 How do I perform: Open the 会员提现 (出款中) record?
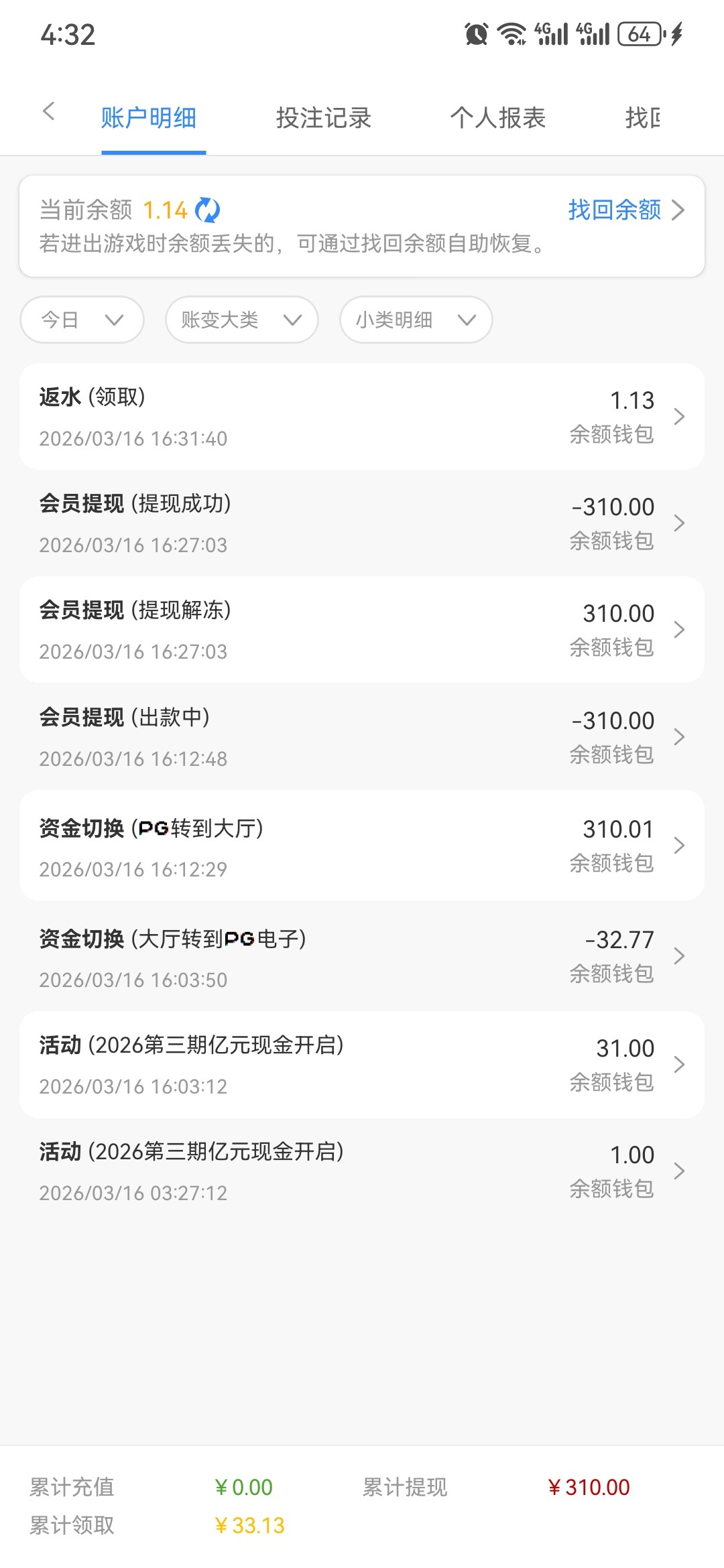362,736
